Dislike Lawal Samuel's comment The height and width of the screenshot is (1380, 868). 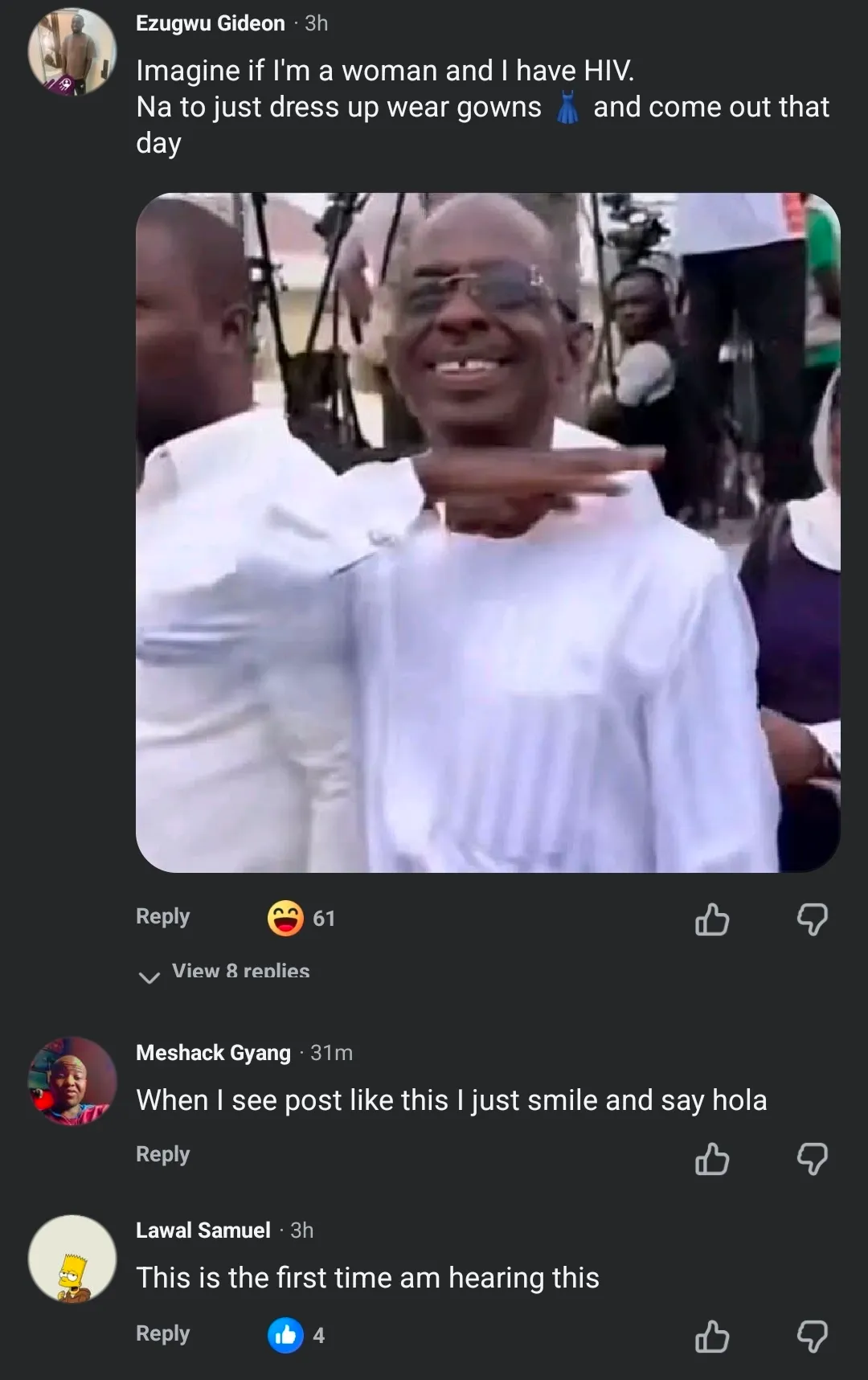pyautogui.click(x=812, y=1337)
